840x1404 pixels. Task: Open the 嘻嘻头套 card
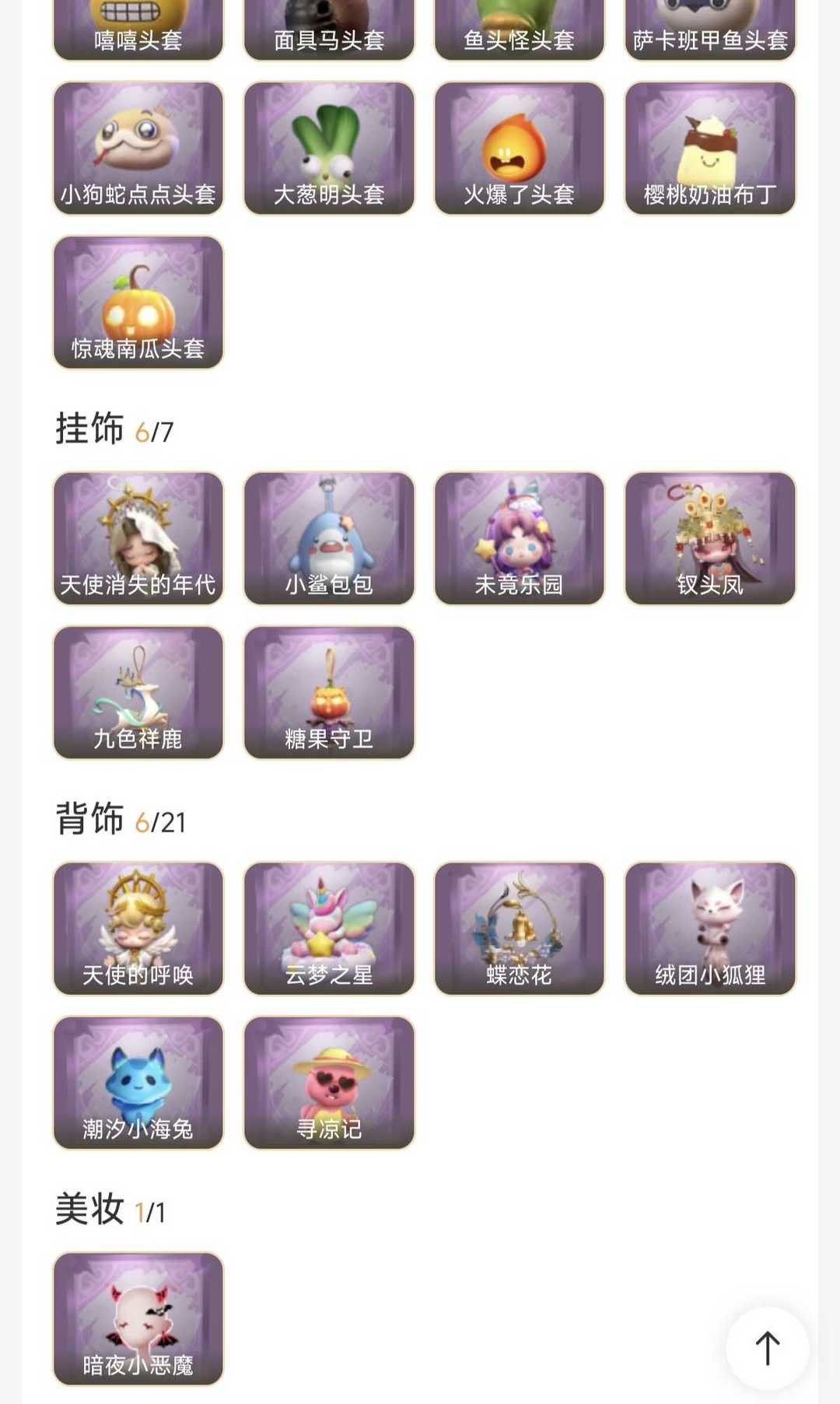138,30
